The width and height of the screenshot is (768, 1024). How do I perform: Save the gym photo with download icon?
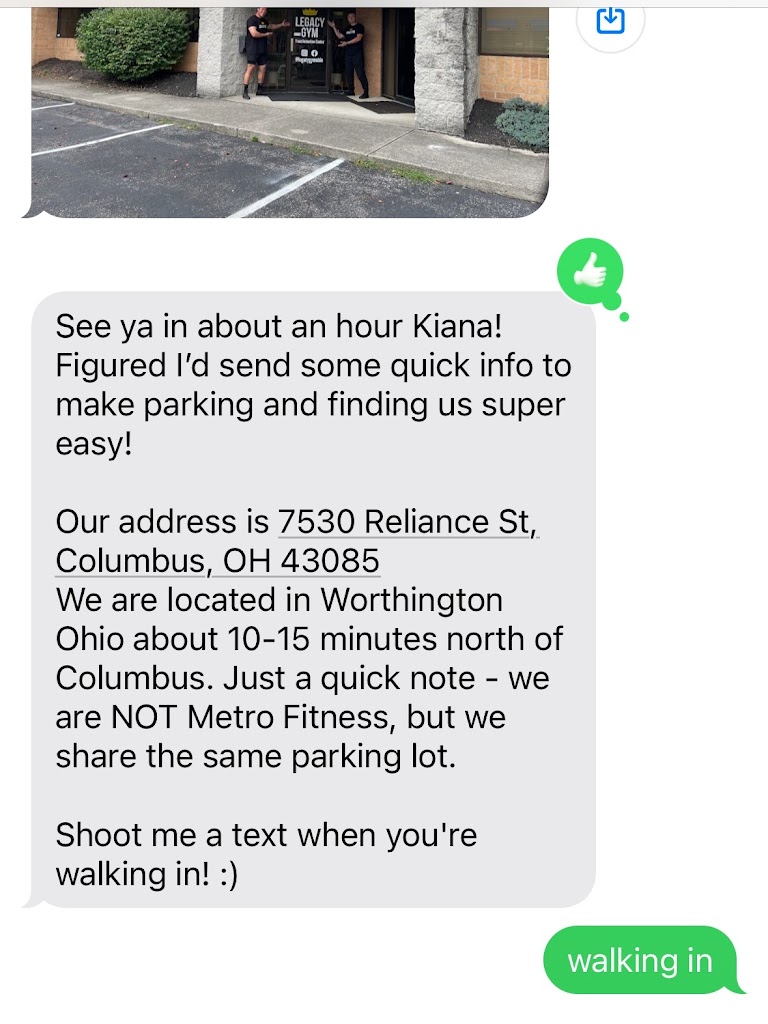[x=610, y=19]
